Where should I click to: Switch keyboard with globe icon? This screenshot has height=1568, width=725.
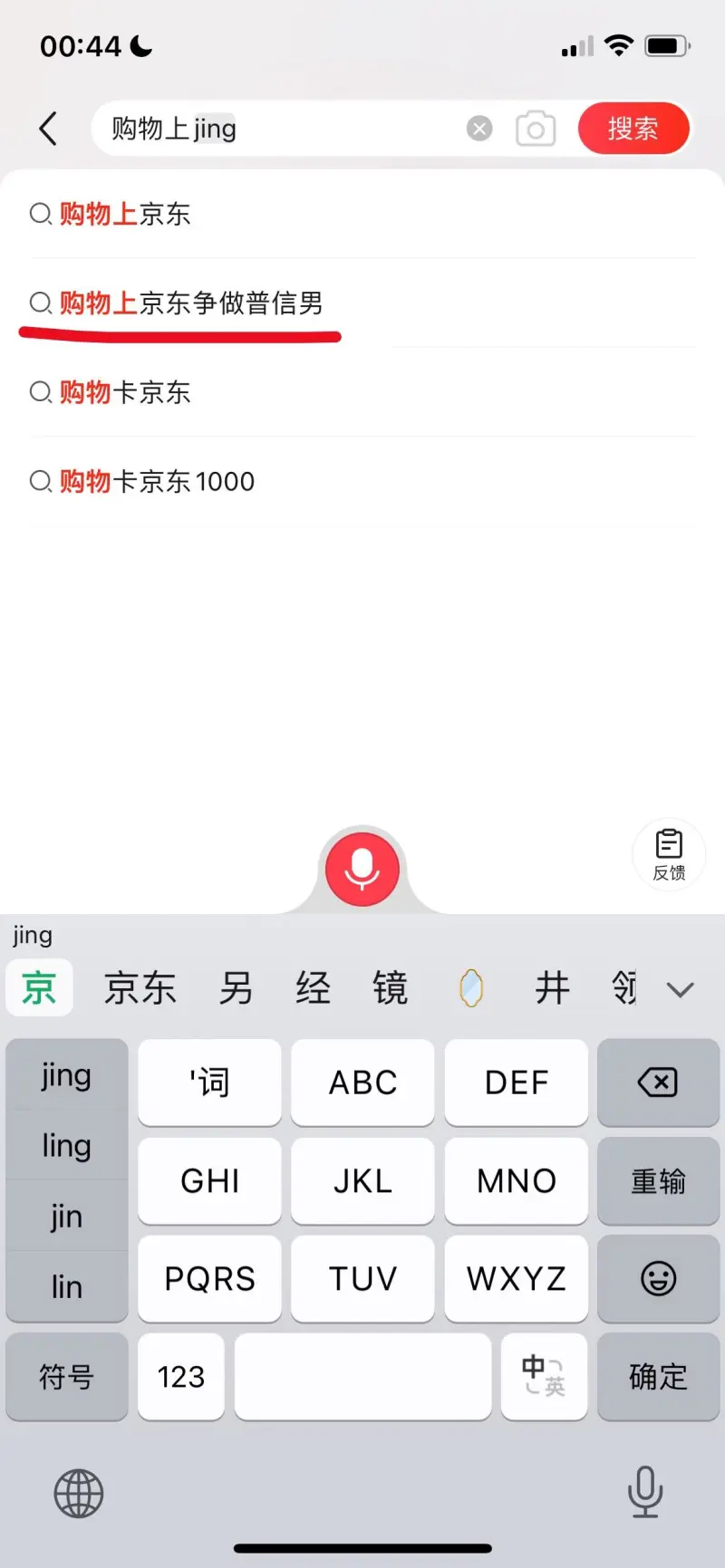pyautogui.click(x=79, y=1493)
